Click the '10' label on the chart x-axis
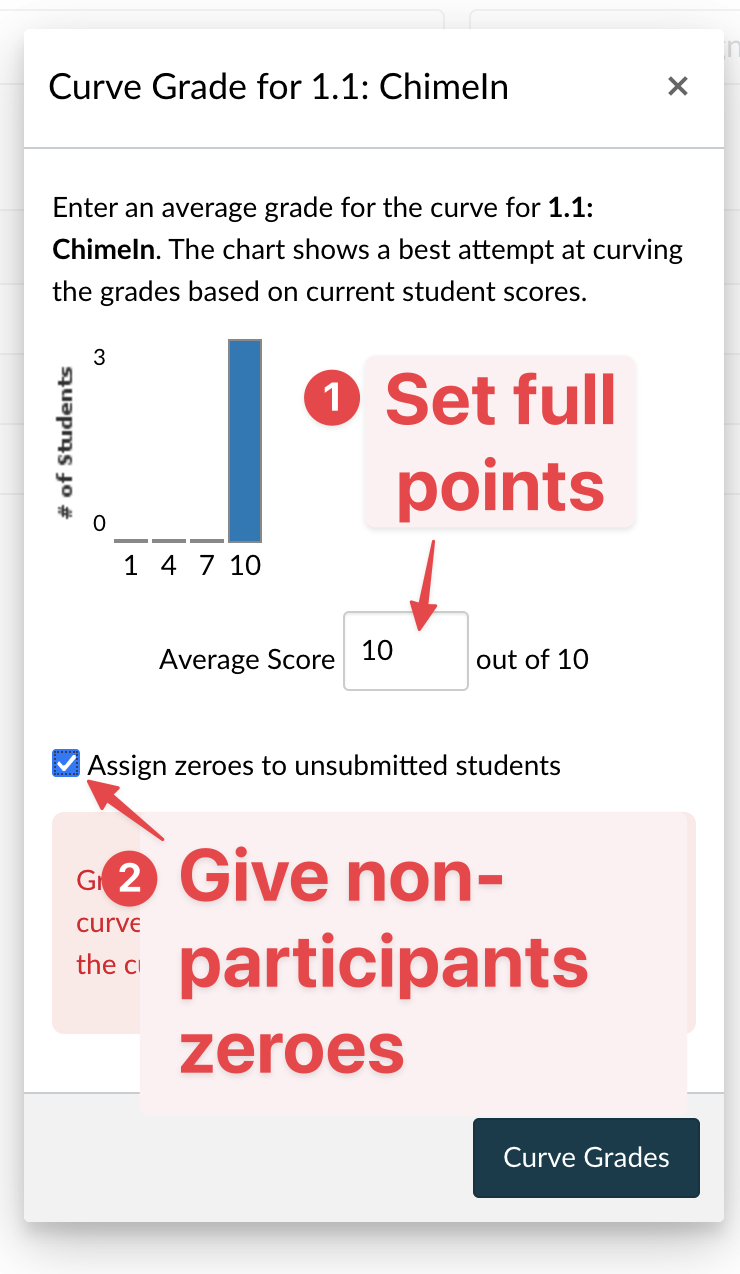Viewport: 740px width, 1274px height. click(244, 565)
